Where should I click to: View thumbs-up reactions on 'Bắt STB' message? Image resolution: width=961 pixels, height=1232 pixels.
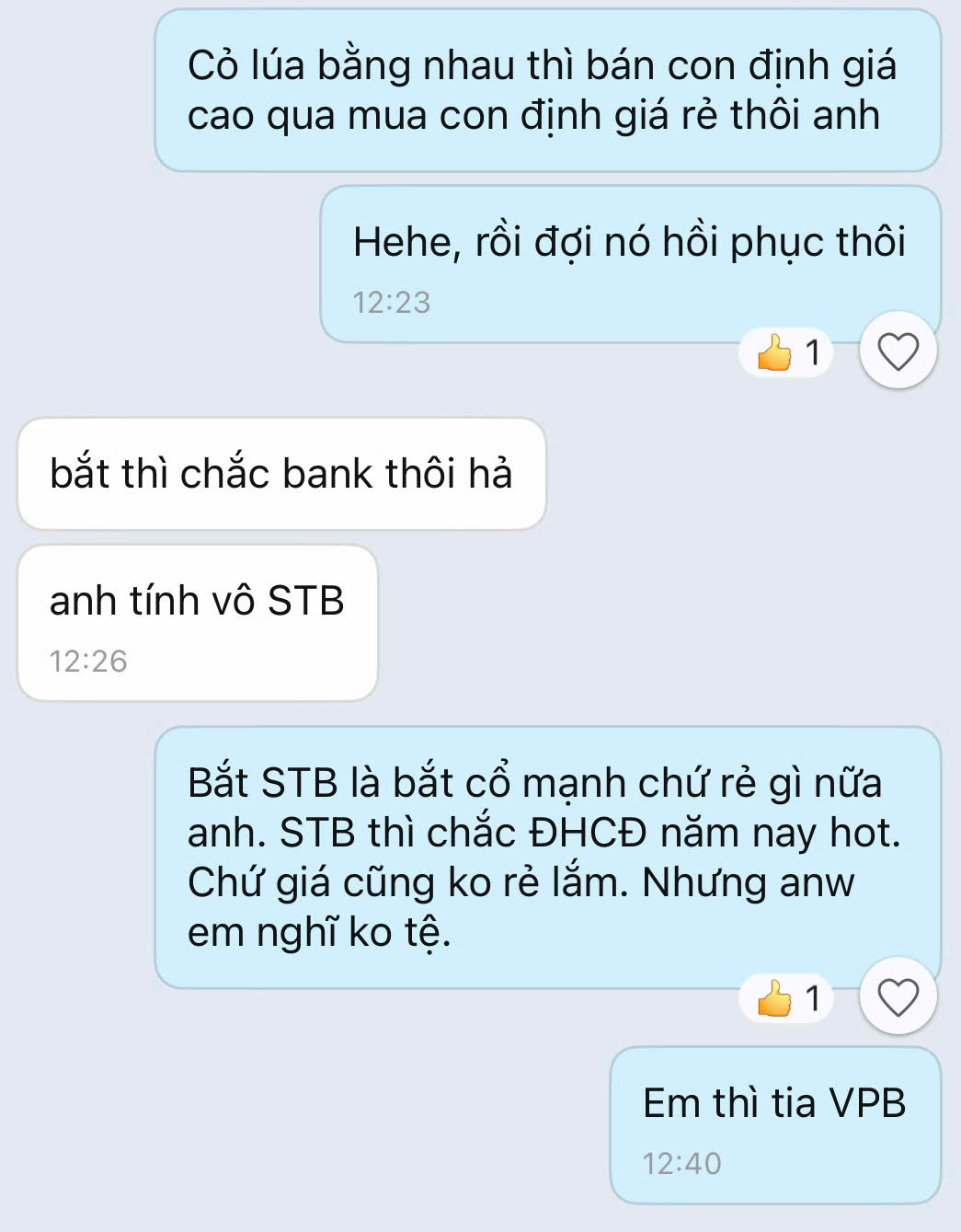(787, 998)
